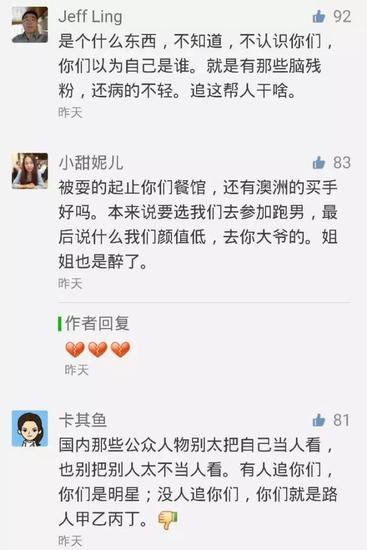The image size is (367, 550).
Task: Like 卡其鱼's comment
Action: (319, 420)
